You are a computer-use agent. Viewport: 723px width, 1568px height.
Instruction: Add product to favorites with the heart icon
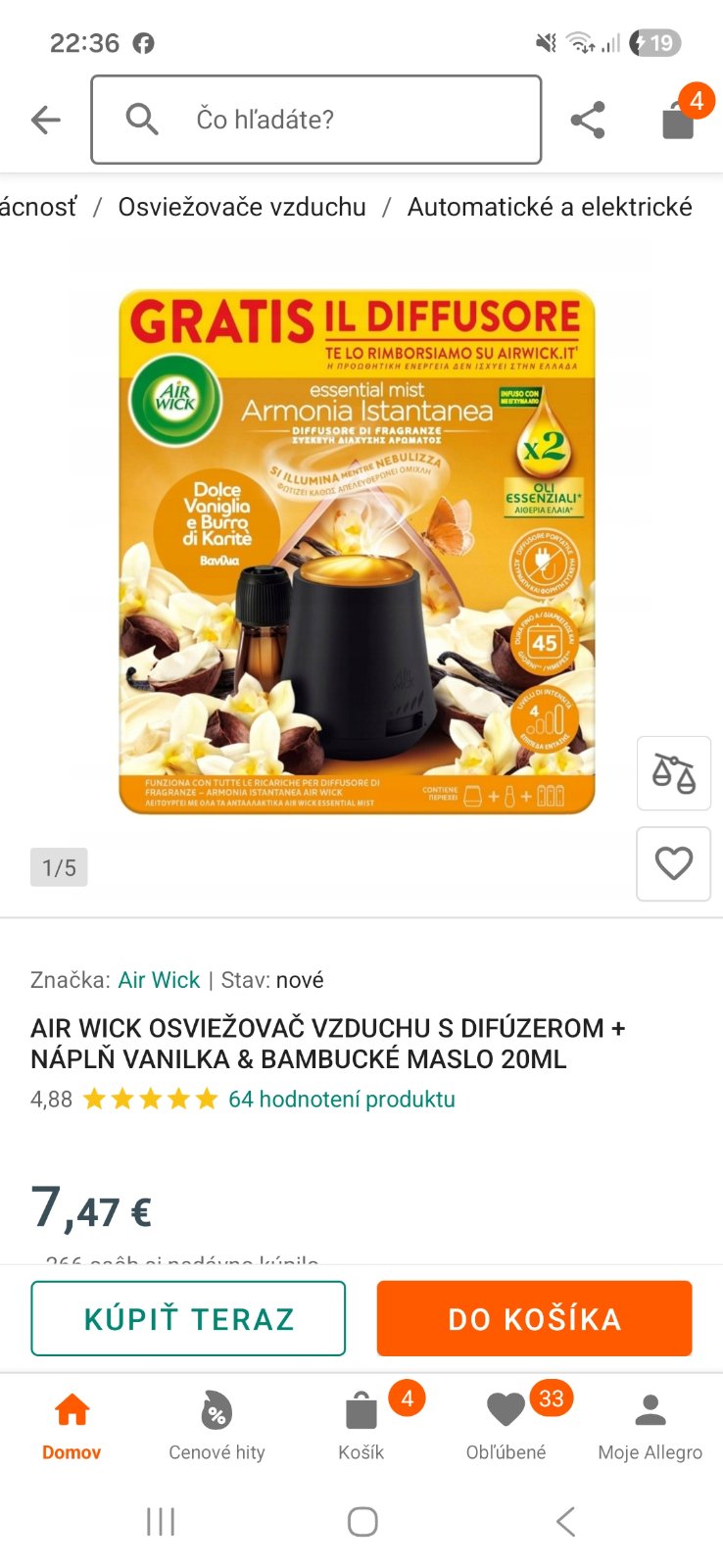673,863
